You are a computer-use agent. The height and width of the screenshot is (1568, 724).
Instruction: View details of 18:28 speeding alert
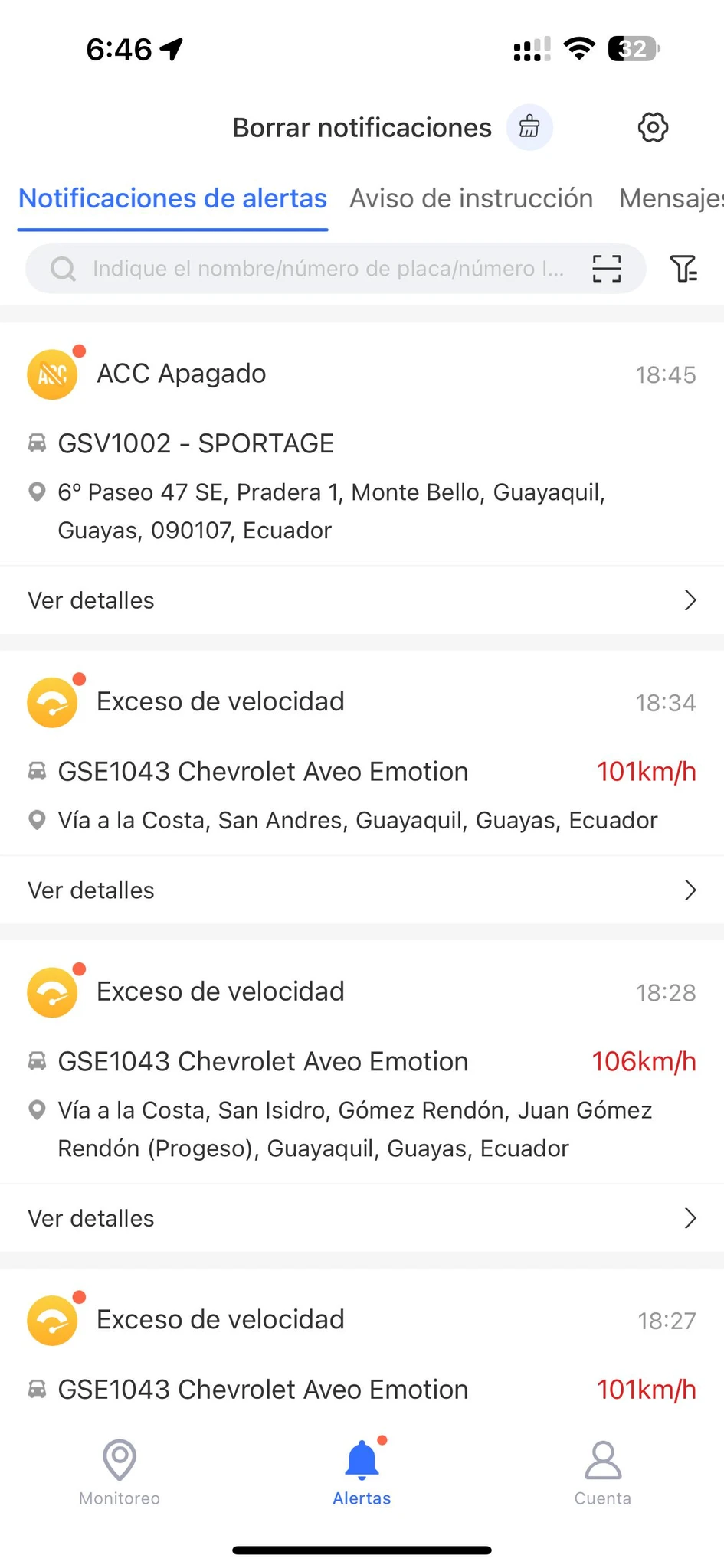362,1218
